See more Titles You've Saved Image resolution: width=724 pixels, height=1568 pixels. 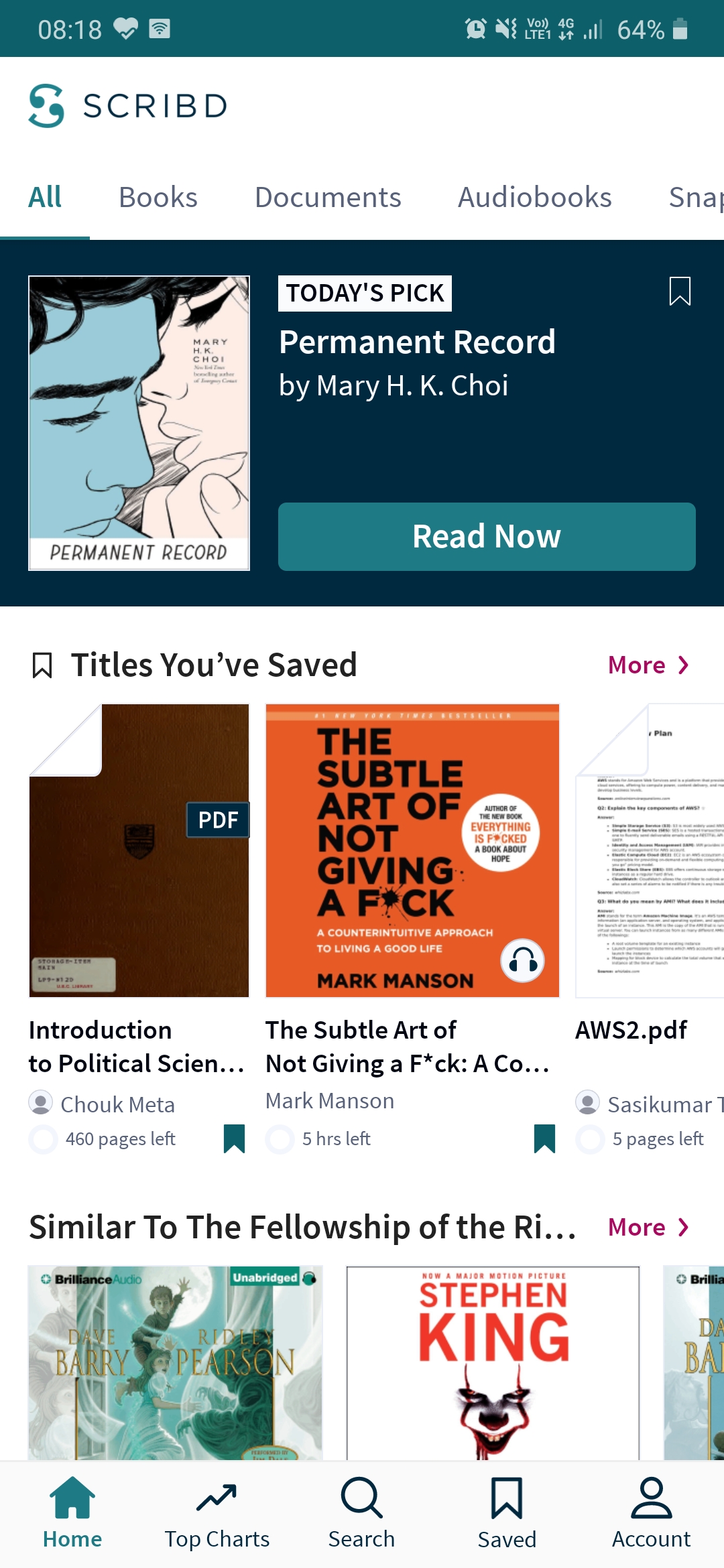tap(648, 665)
